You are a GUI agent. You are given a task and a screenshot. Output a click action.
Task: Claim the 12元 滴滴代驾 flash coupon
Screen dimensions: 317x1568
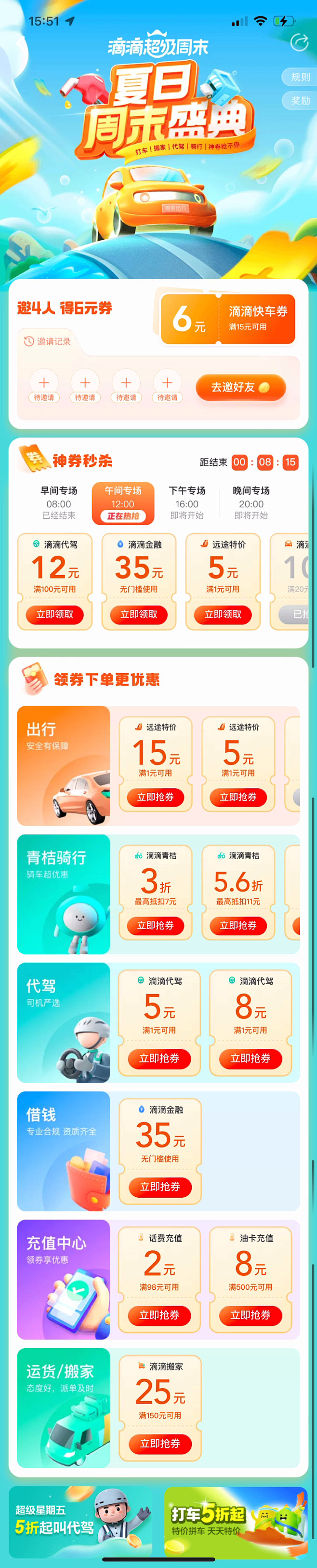[55, 614]
